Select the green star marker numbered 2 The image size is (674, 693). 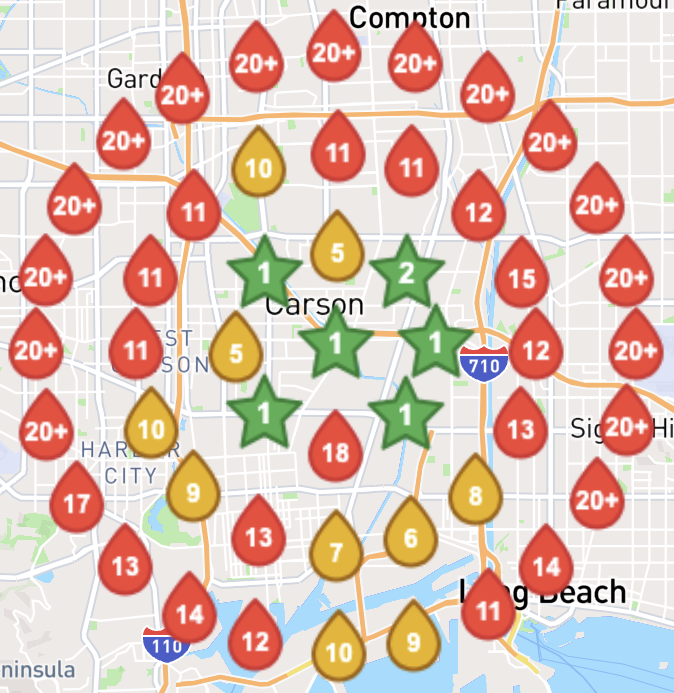(406, 272)
